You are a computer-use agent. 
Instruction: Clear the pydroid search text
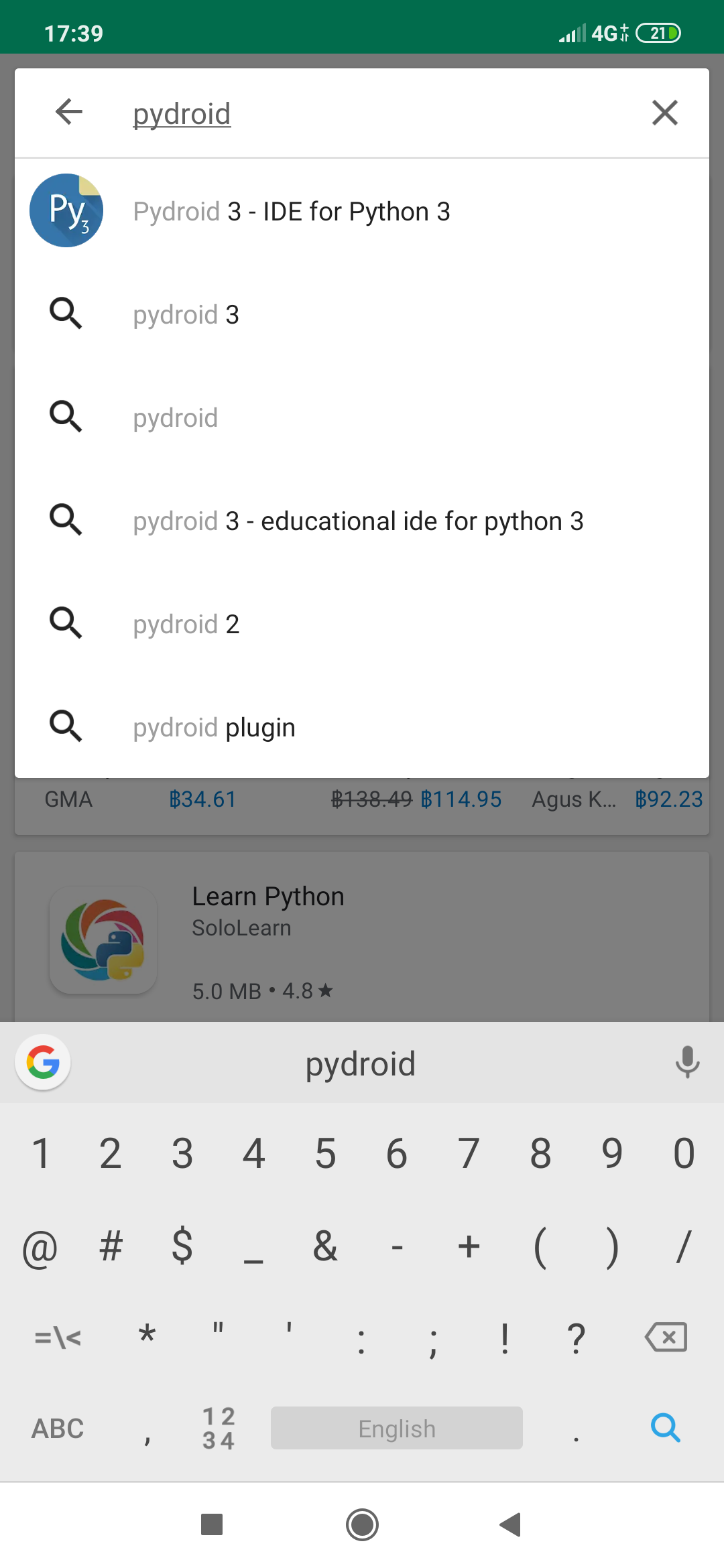point(664,113)
